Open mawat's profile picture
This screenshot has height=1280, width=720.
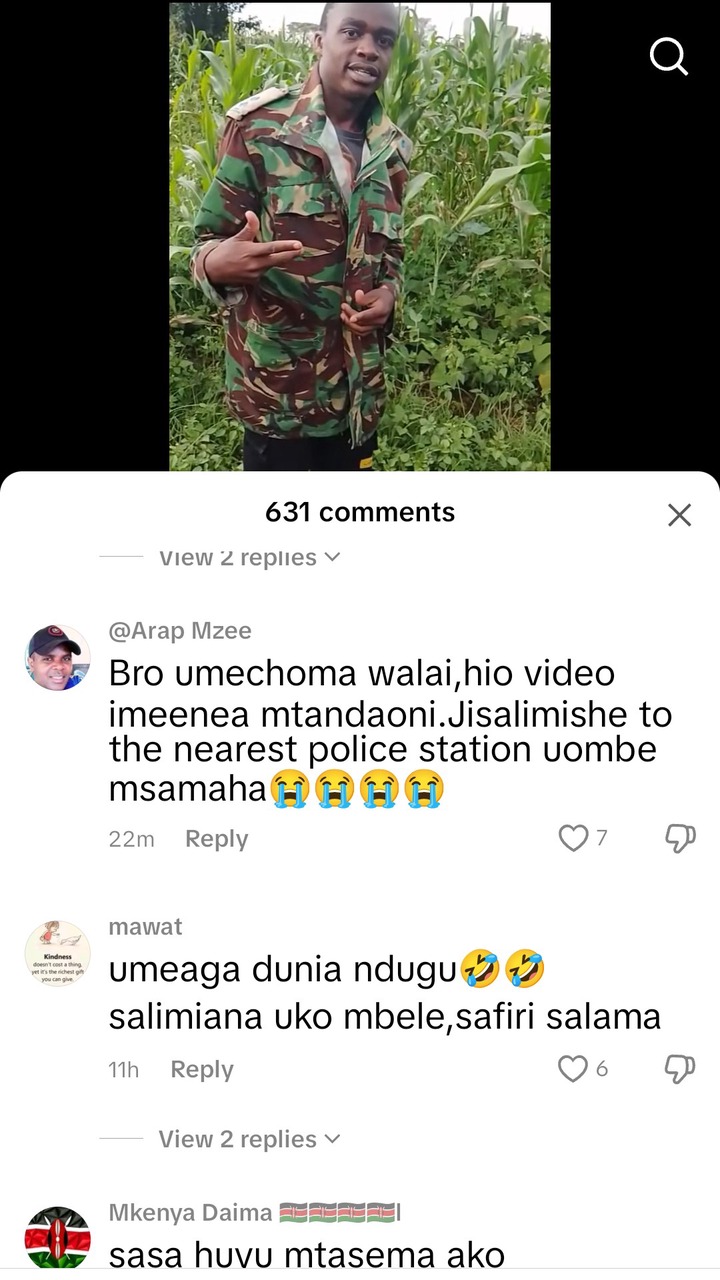pos(57,953)
